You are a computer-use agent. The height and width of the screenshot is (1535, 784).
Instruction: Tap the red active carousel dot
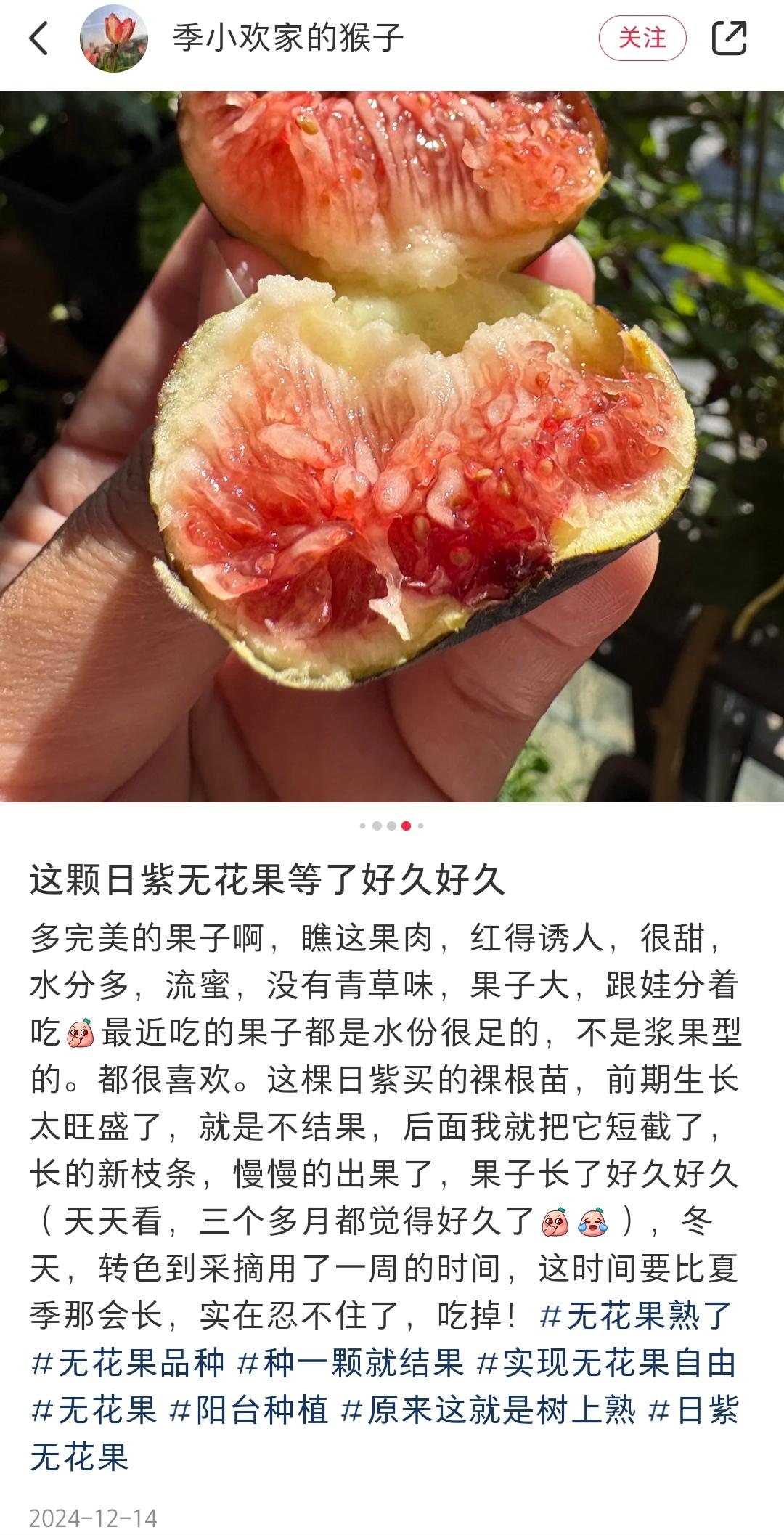coord(405,826)
